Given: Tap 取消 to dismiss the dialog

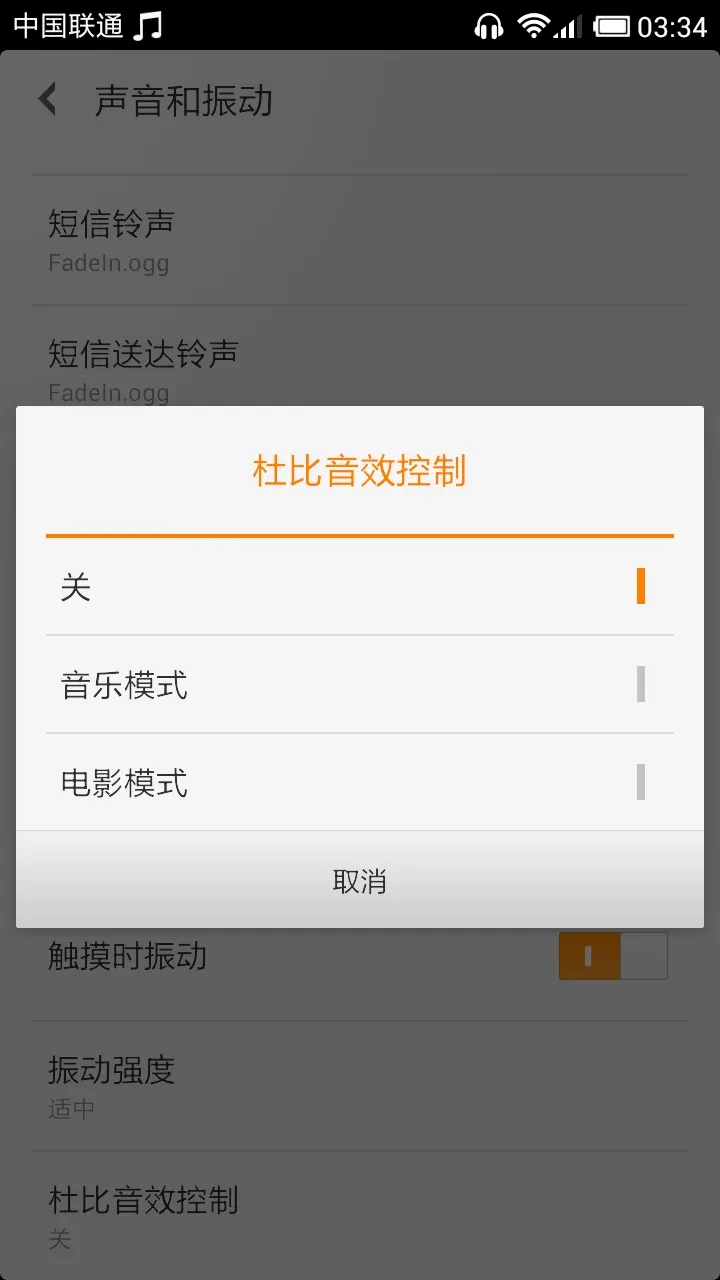Looking at the screenshot, I should click(x=359, y=881).
